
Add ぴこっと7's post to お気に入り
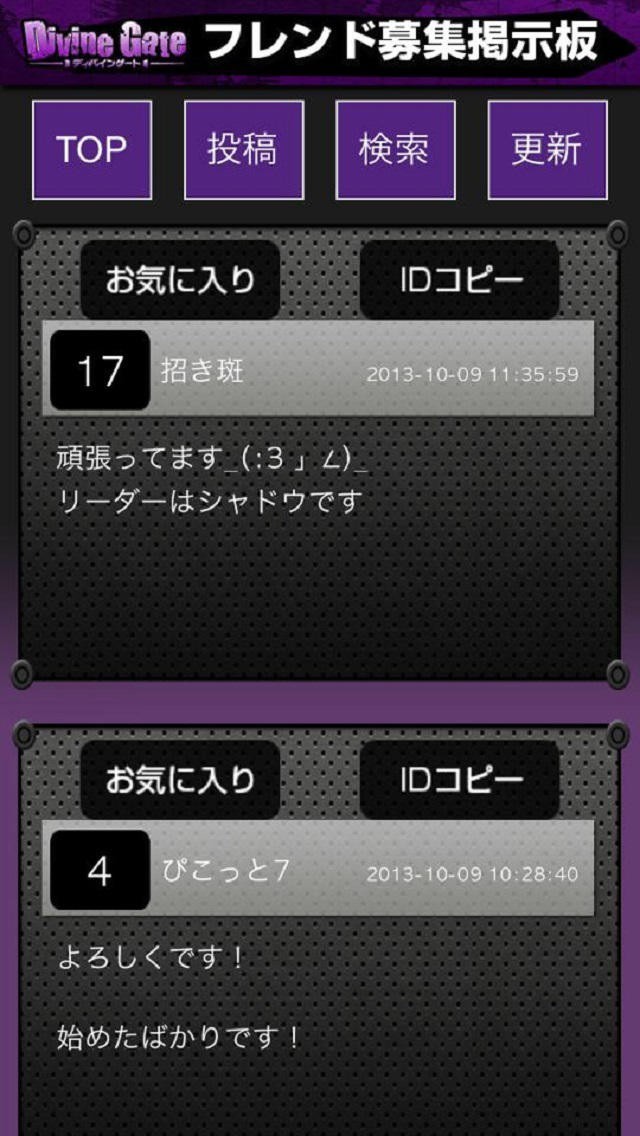click(x=180, y=780)
